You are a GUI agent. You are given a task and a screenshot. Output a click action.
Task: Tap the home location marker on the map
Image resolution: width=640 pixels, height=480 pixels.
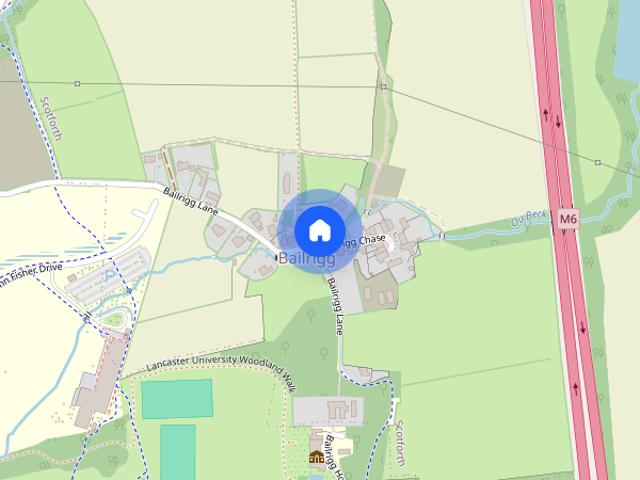pyautogui.click(x=319, y=230)
